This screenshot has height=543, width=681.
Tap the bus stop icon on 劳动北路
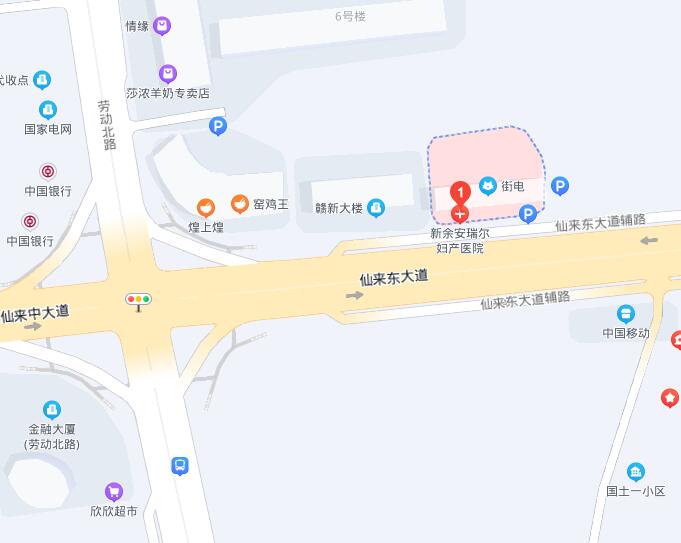pyautogui.click(x=180, y=465)
